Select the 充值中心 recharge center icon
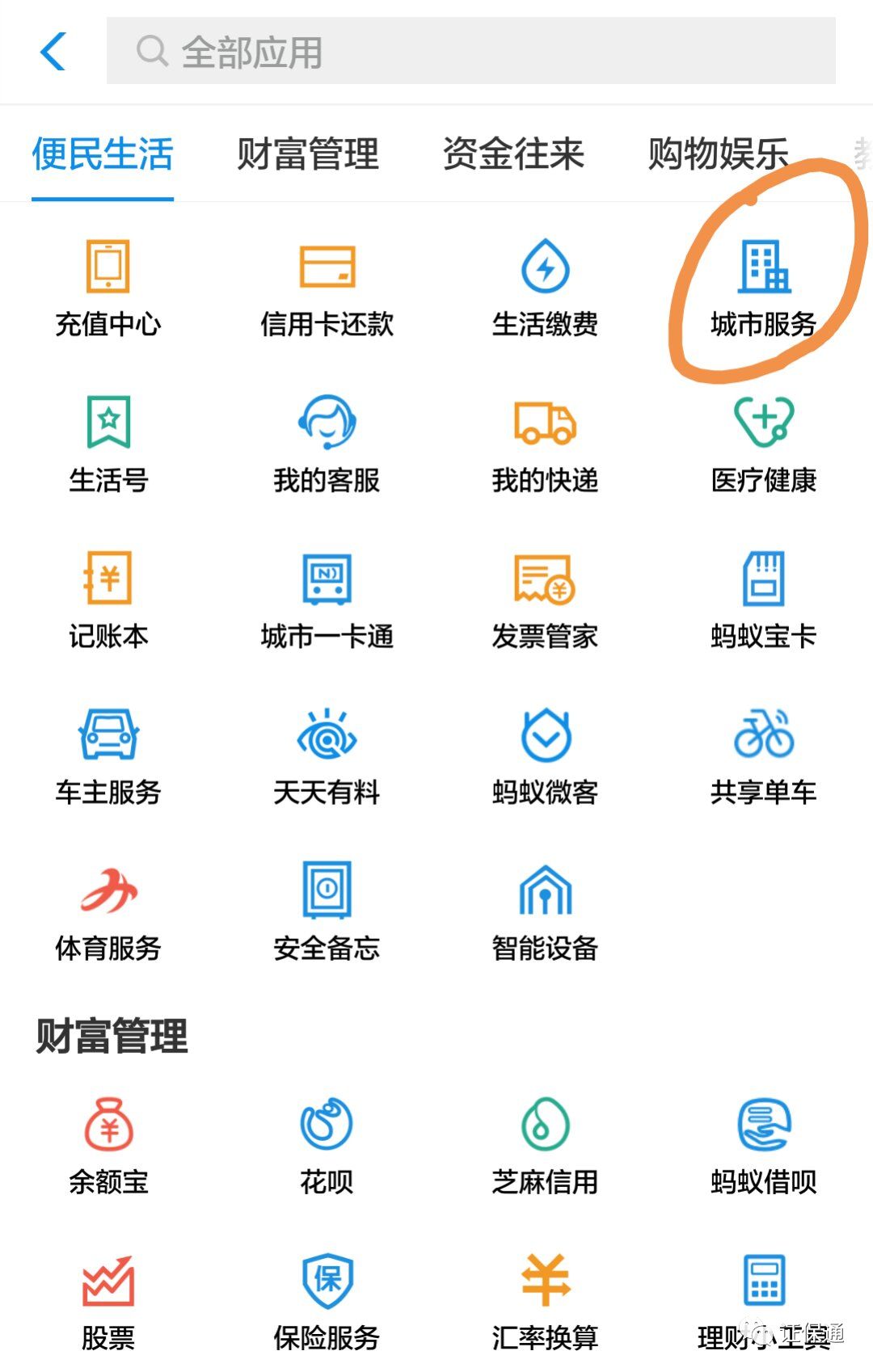The image size is (873, 1372). point(109,287)
